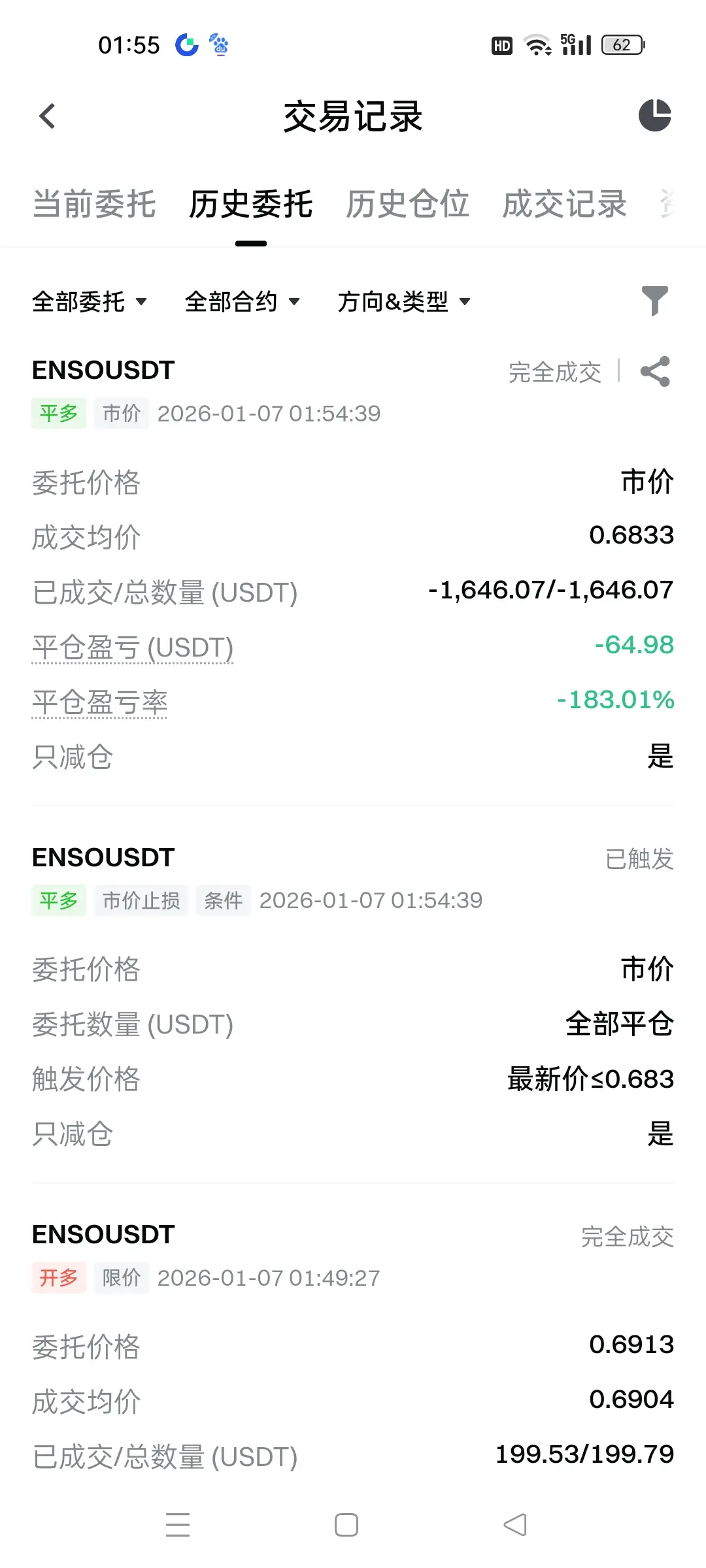View 平仓盈亏 (USDT) explanation

(133, 647)
